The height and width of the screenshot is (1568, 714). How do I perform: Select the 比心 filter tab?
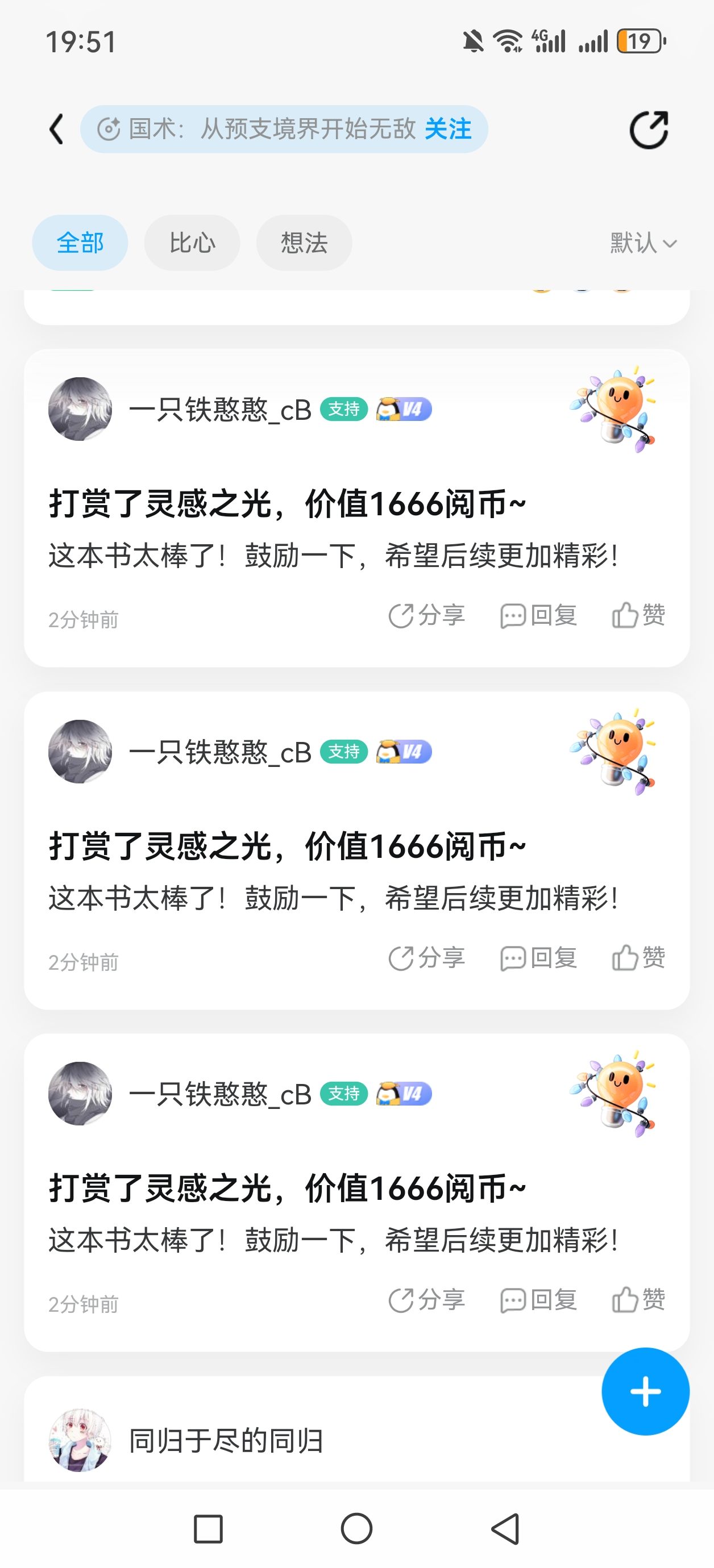coord(192,243)
